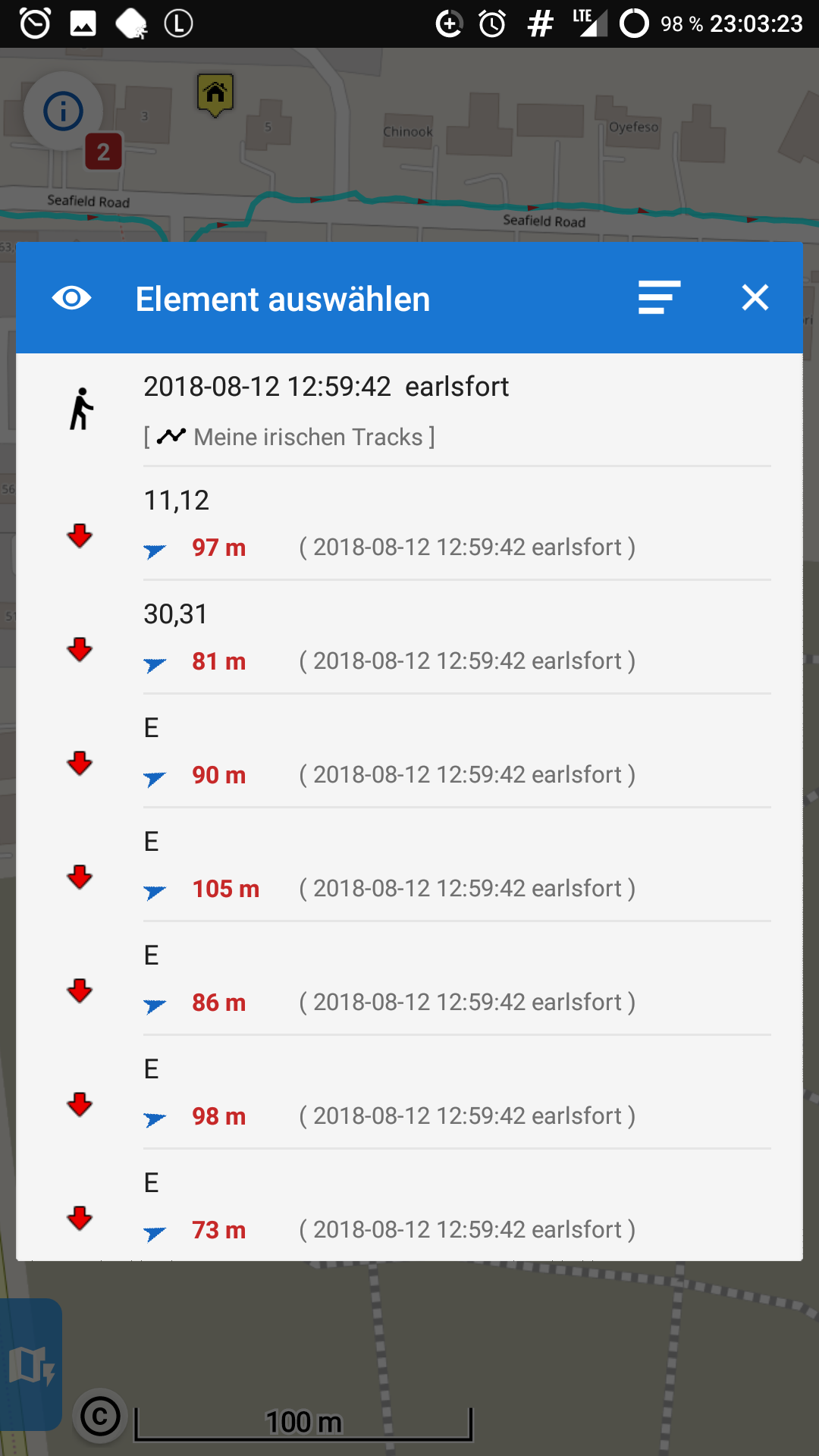Screen dimensions: 819x1456
Task: Close the Element auswählen dialog
Action: [x=755, y=298]
